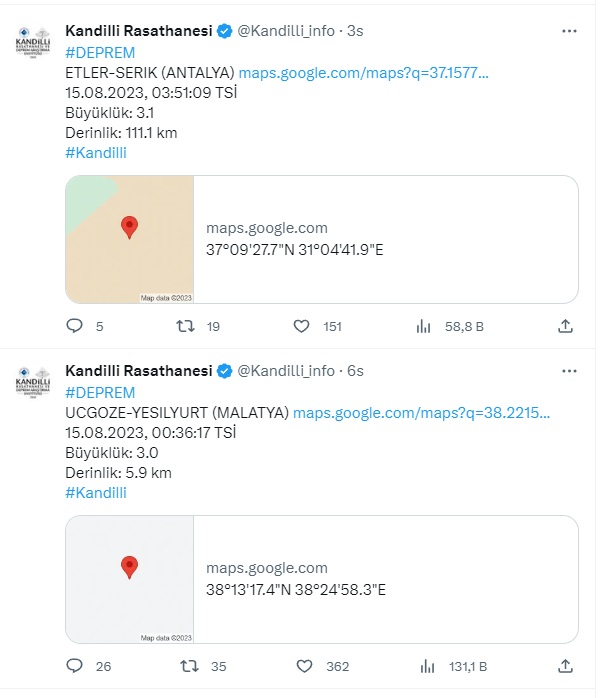The image size is (616, 698).
Task: Tap #DEPREM hashtag in the Antalya tweet
Action: pyautogui.click(x=100, y=52)
